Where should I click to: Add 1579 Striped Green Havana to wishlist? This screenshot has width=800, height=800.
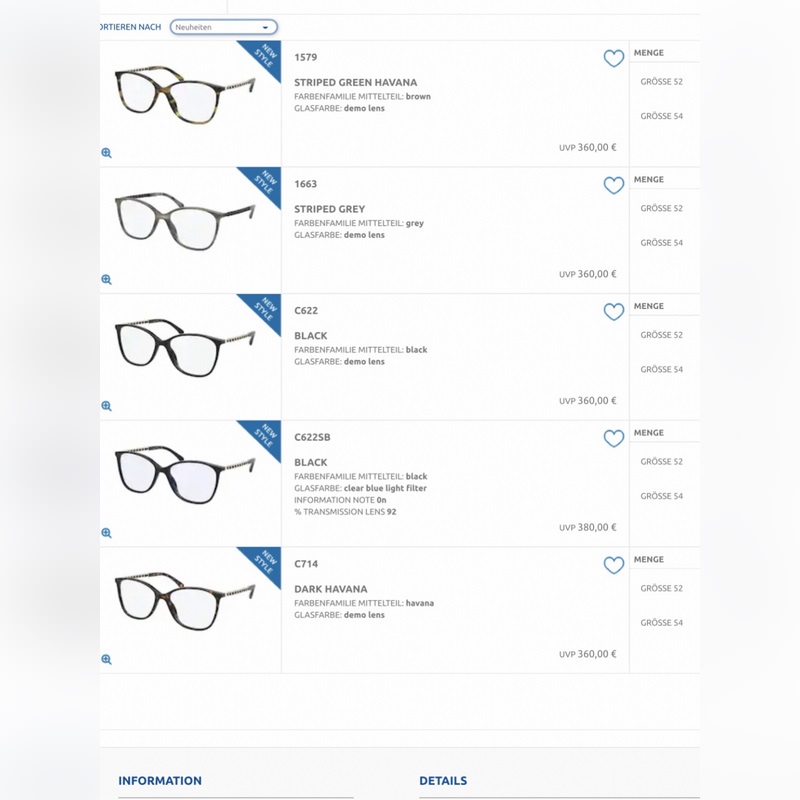click(x=614, y=59)
